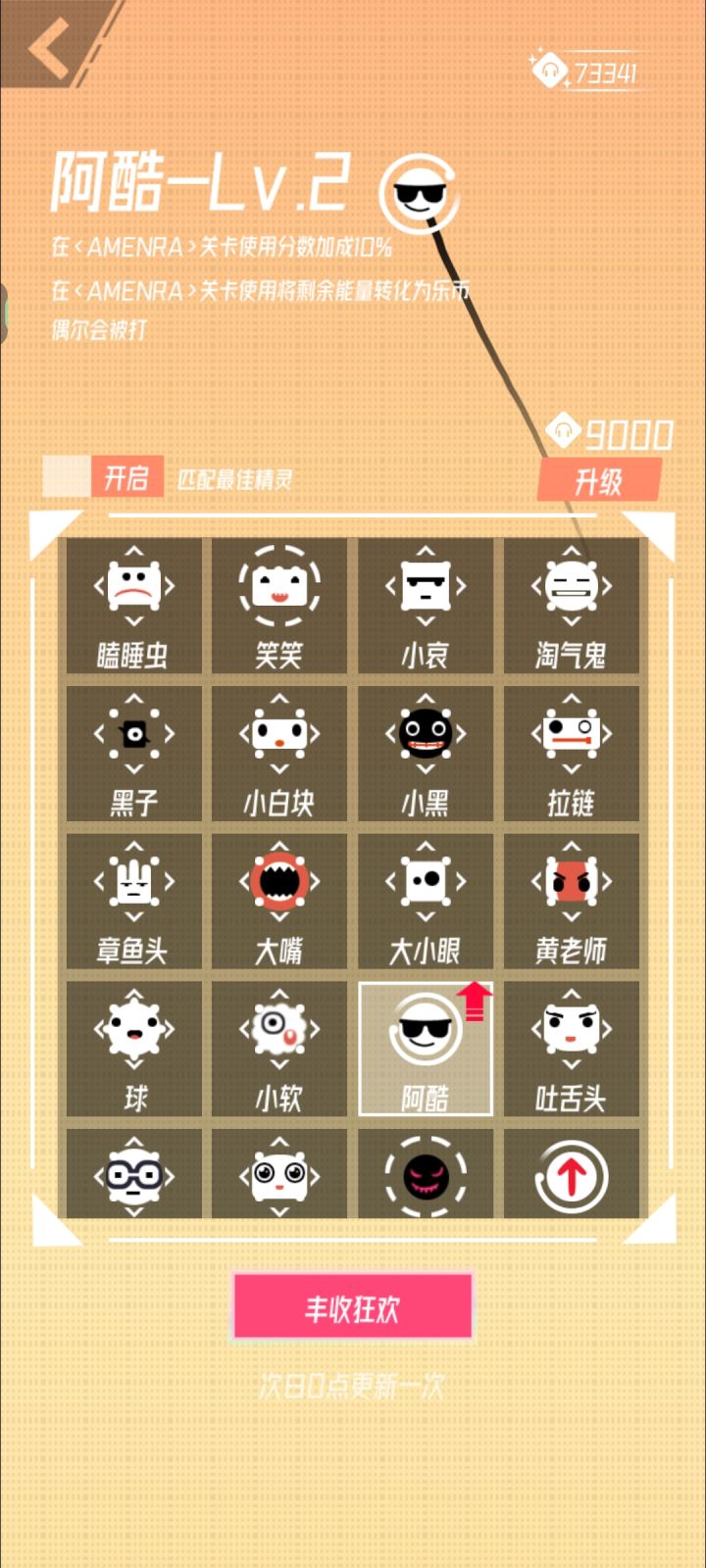Select the 小黑 sprite icon

(x=426, y=733)
